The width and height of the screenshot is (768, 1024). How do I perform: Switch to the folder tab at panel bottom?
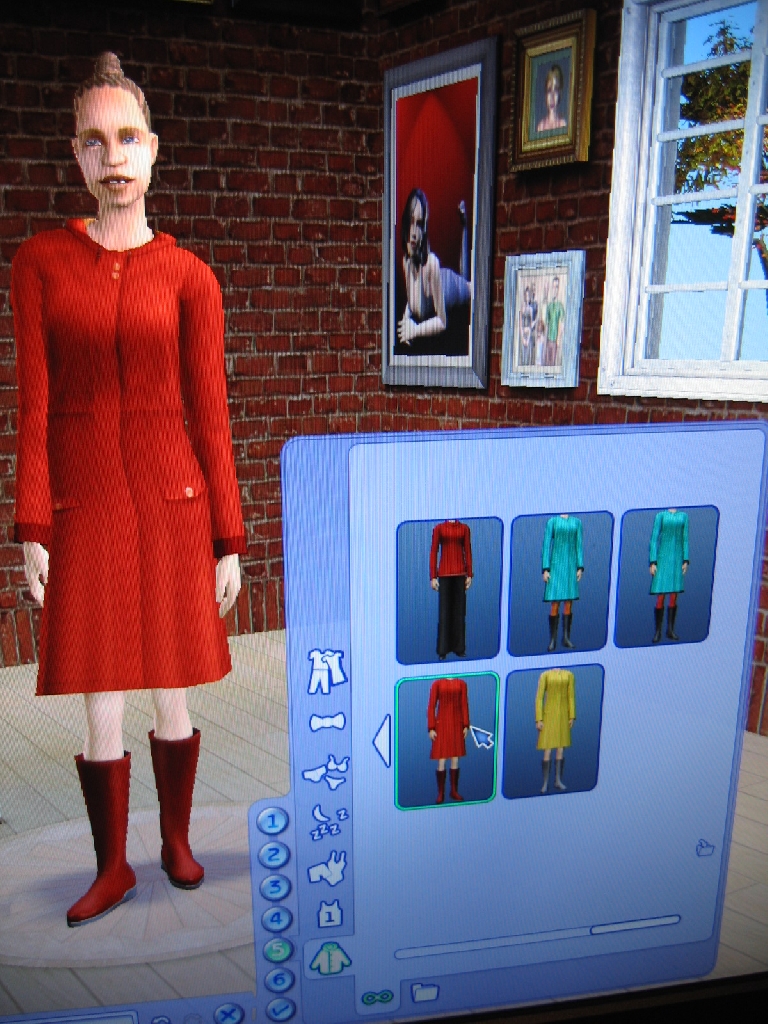pyautogui.click(x=424, y=992)
